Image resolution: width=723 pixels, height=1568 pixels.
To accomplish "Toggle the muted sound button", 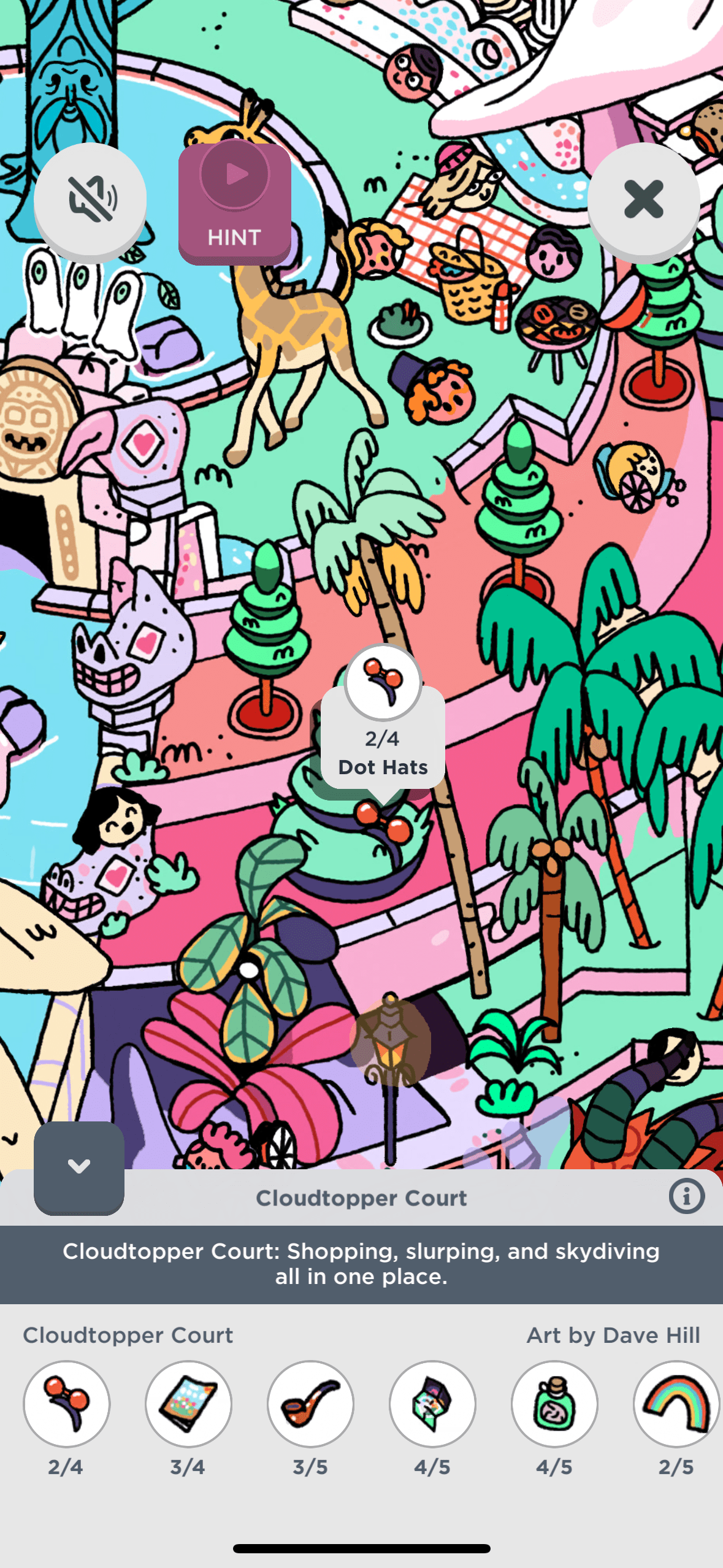I will point(90,199).
